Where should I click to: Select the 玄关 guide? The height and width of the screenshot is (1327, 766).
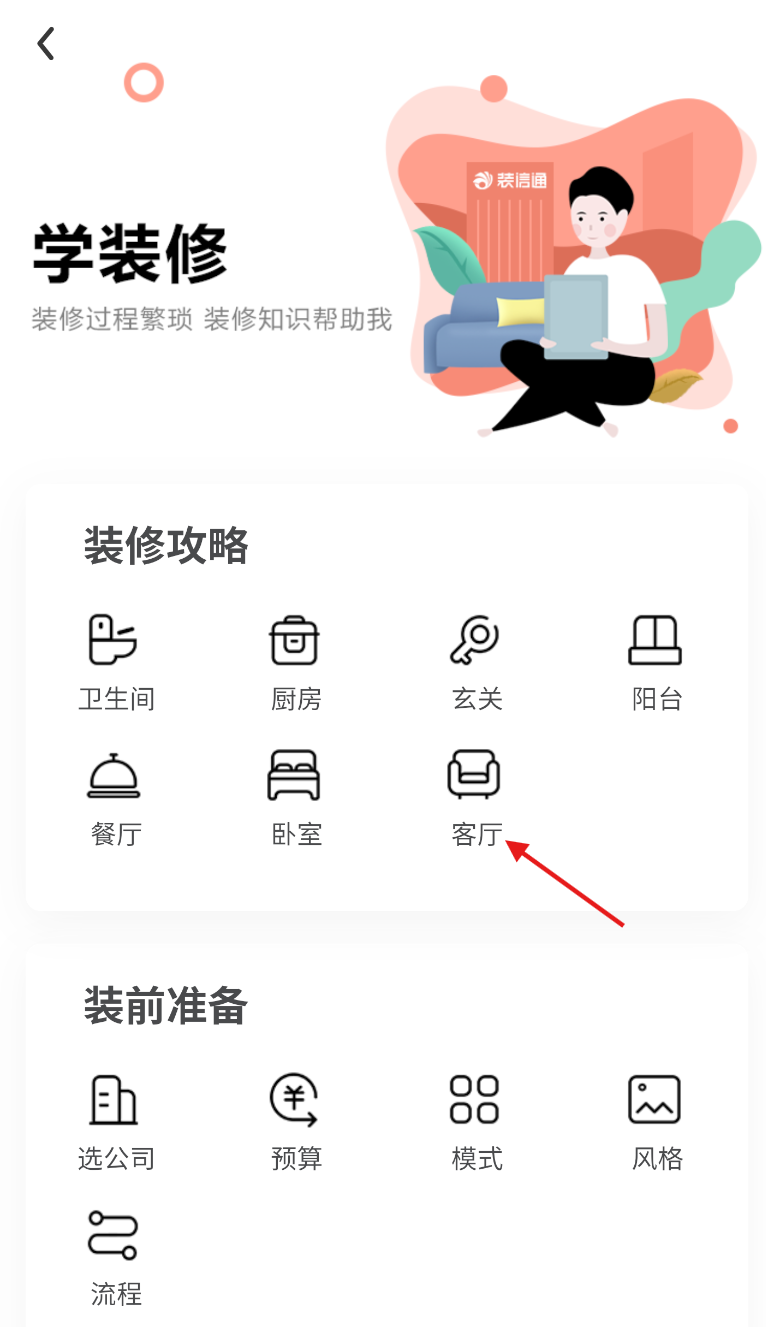(x=476, y=661)
